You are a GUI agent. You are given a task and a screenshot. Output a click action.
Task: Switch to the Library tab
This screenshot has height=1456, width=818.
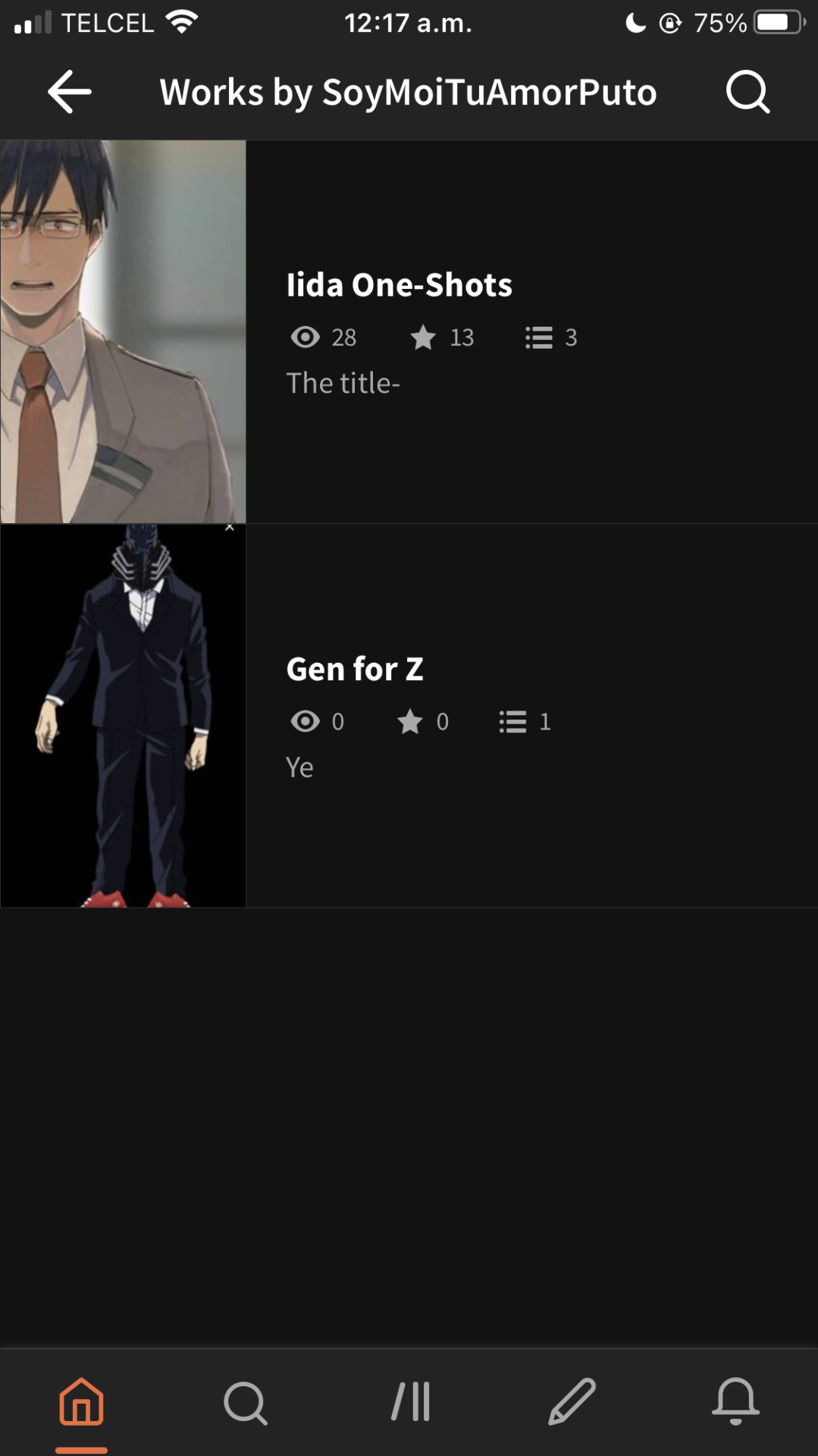410,1401
